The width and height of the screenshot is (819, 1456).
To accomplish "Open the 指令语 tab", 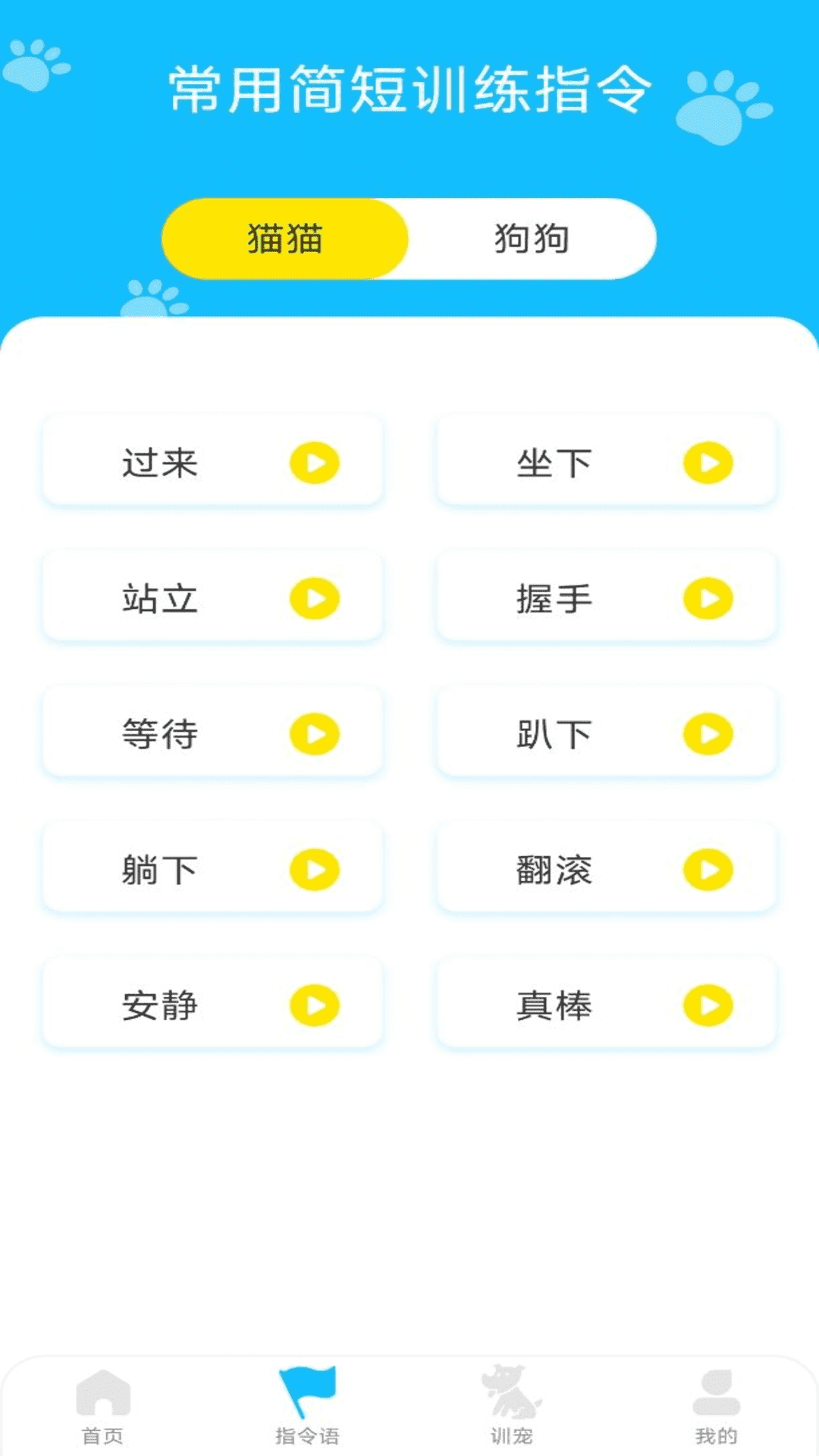I will [x=307, y=1407].
